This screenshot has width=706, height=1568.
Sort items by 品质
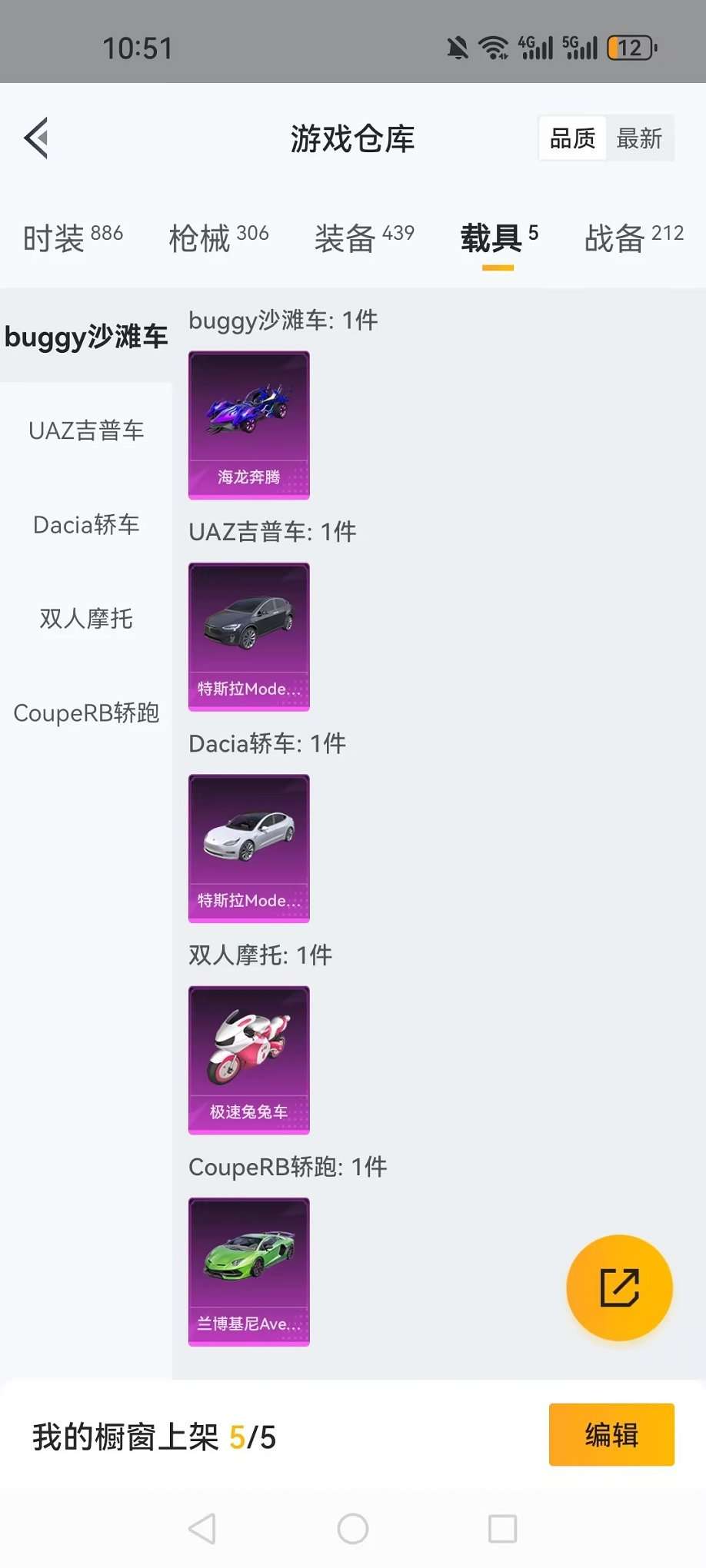pyautogui.click(x=572, y=138)
